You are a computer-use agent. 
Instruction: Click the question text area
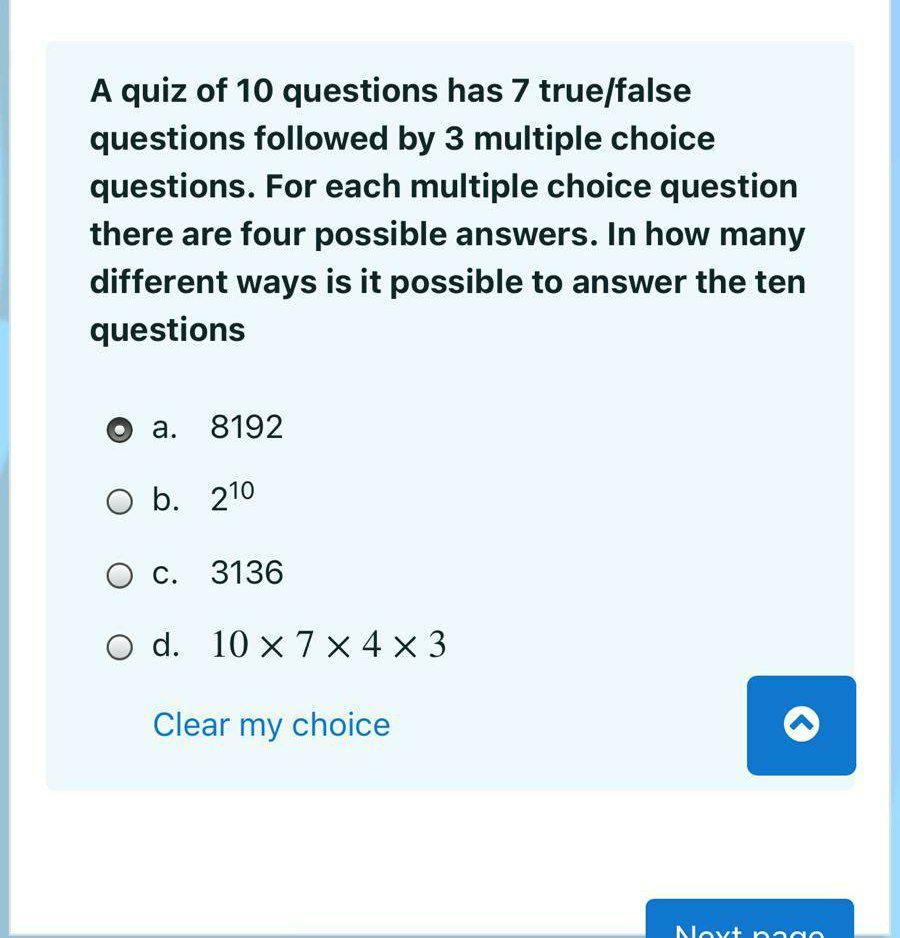click(448, 208)
